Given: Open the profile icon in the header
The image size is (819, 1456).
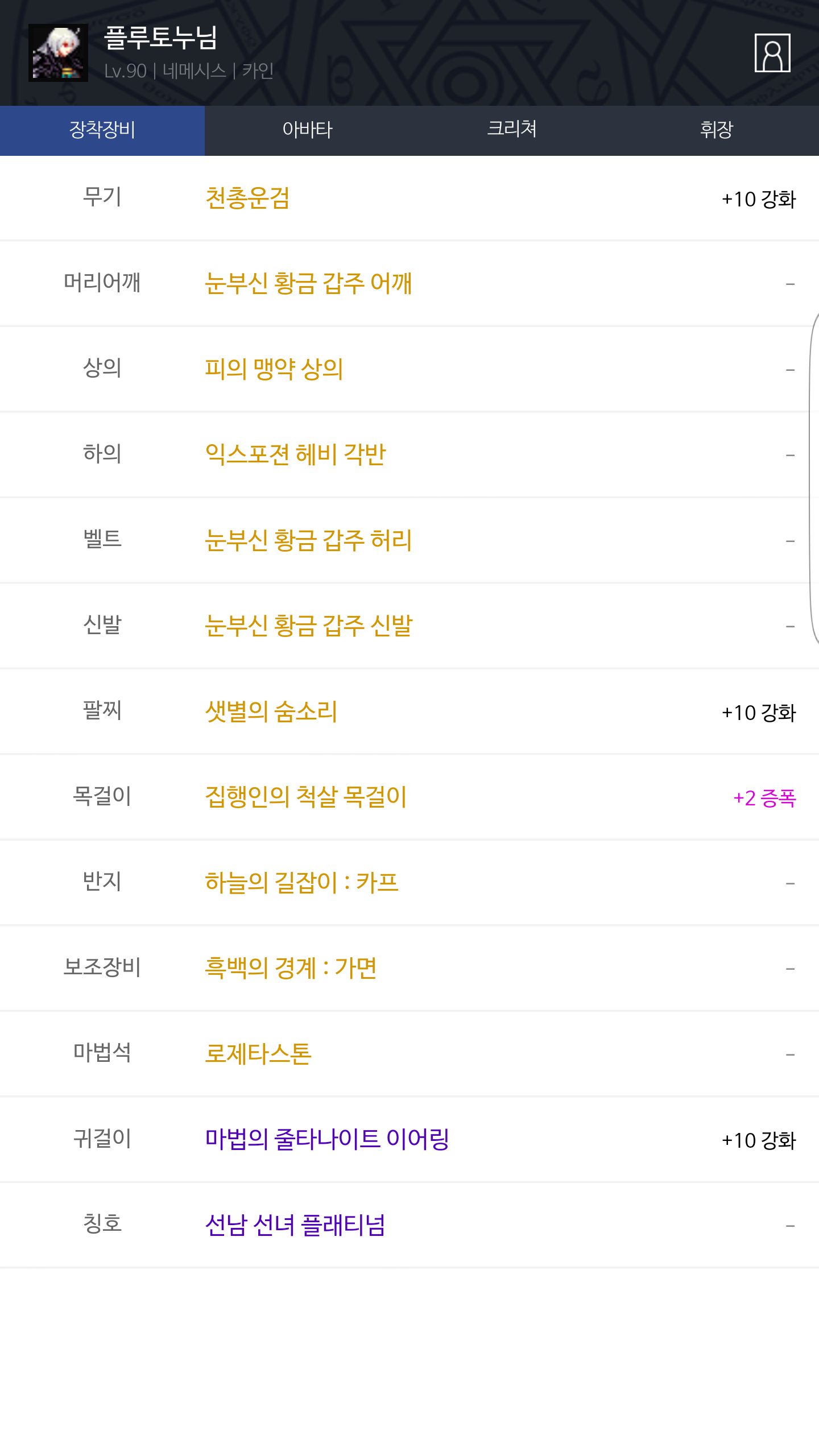Looking at the screenshot, I should click(772, 53).
